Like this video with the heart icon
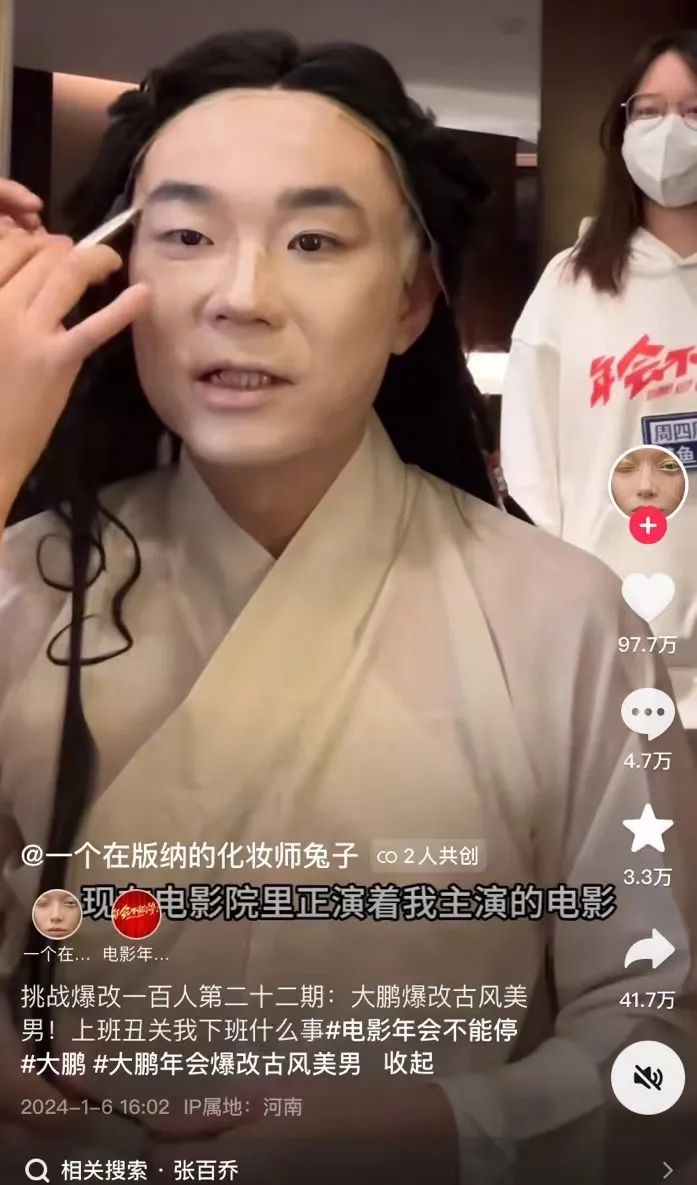The width and height of the screenshot is (697, 1185). click(x=648, y=598)
